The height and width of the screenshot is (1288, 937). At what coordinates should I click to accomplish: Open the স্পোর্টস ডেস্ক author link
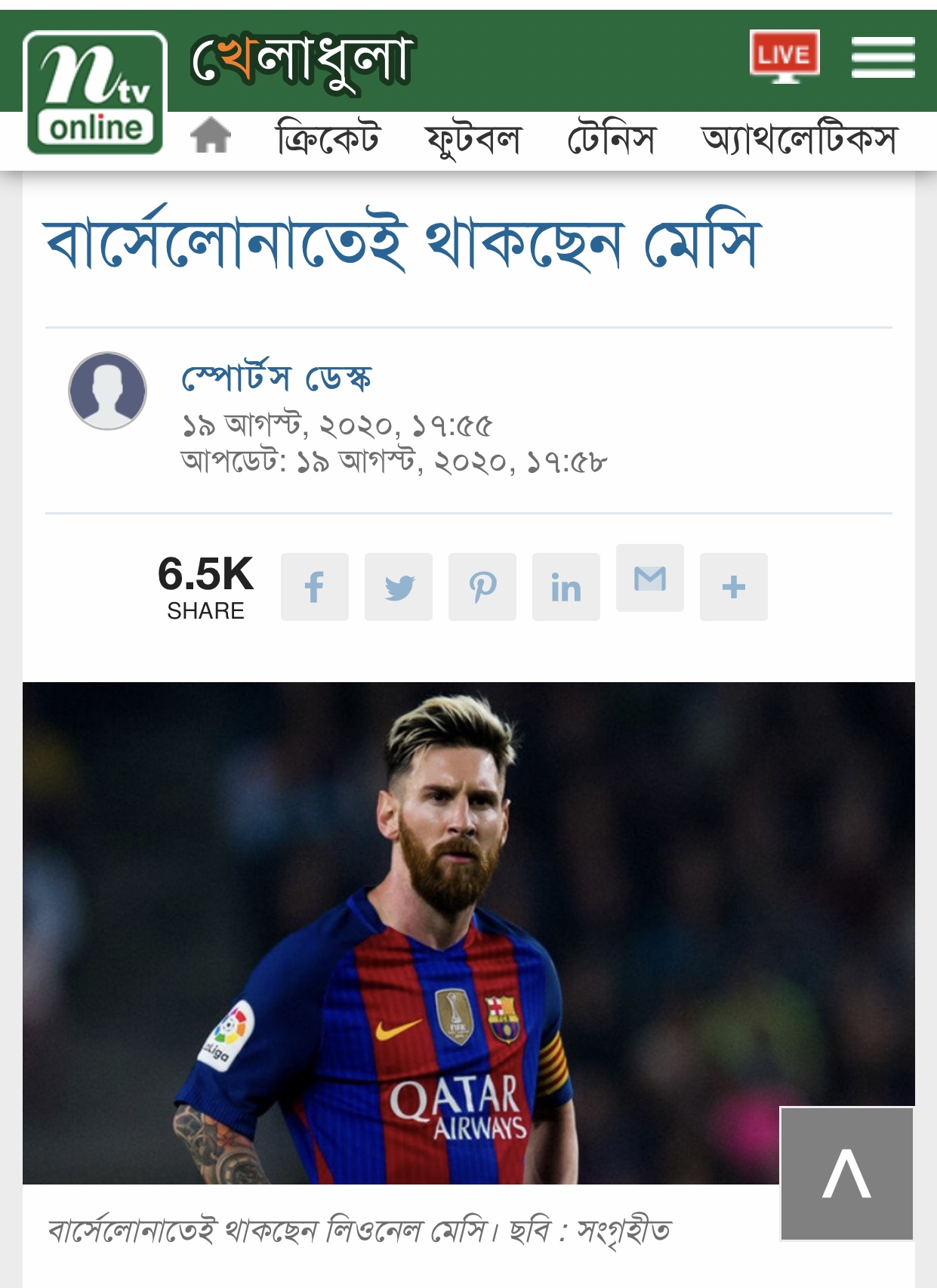click(276, 378)
